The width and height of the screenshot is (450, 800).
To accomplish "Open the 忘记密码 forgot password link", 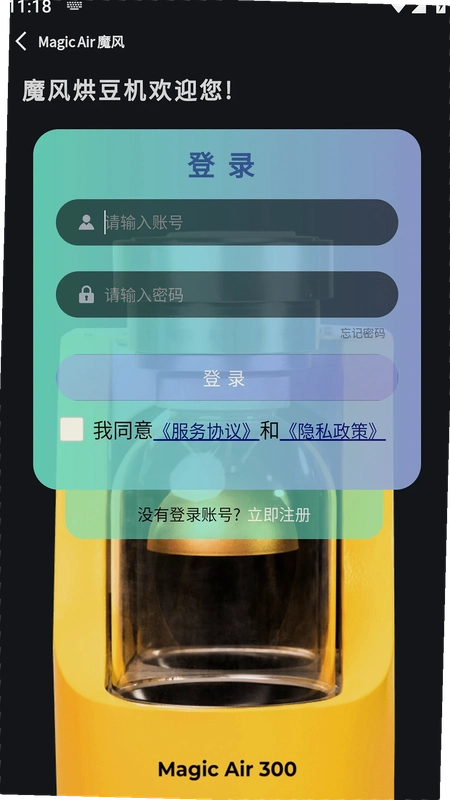I will (x=363, y=333).
